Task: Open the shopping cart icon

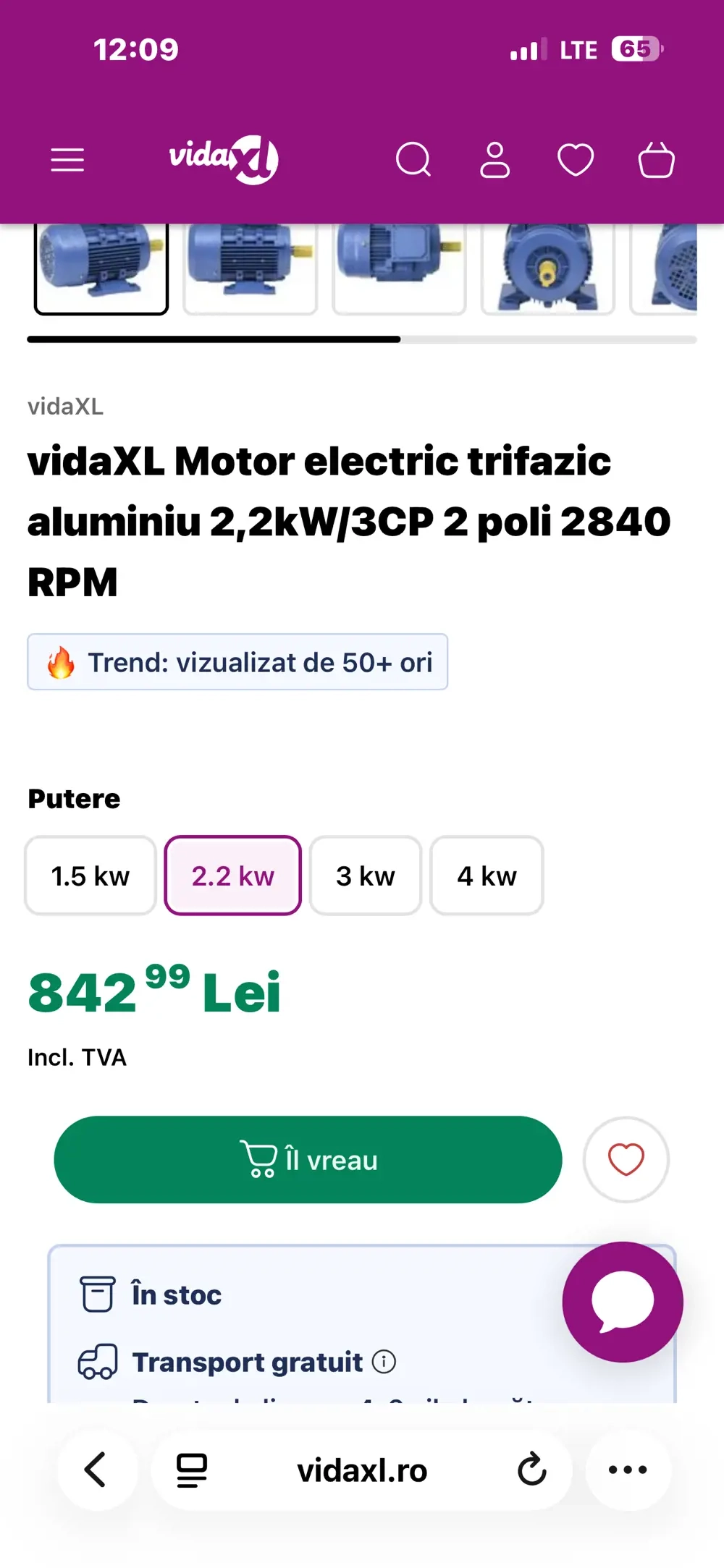Action: pos(656,159)
